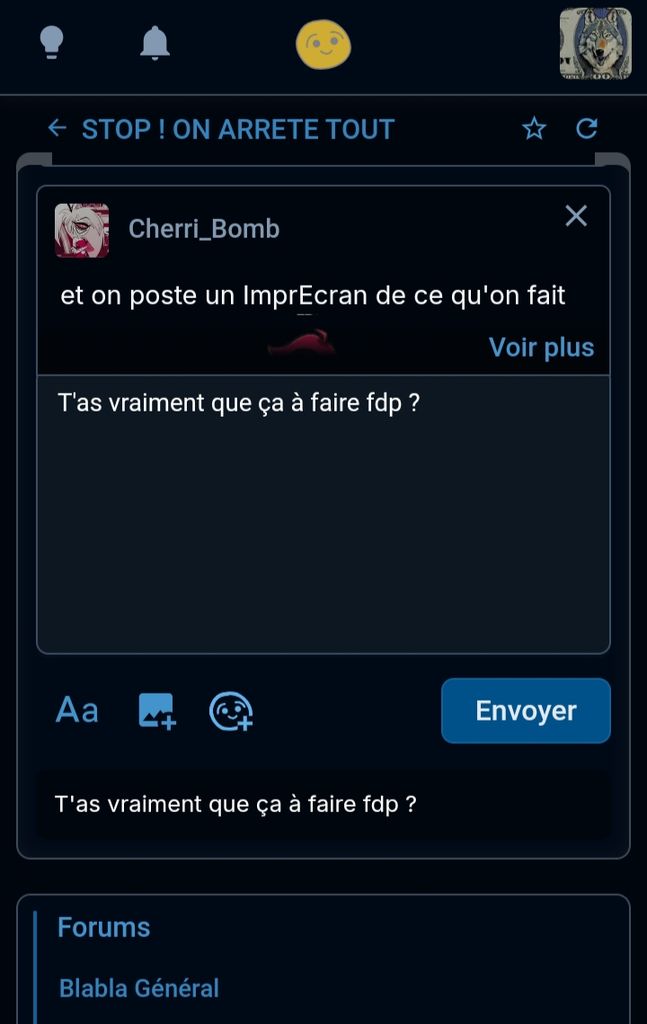Tap the lightbulb icon in the header

pos(52,43)
